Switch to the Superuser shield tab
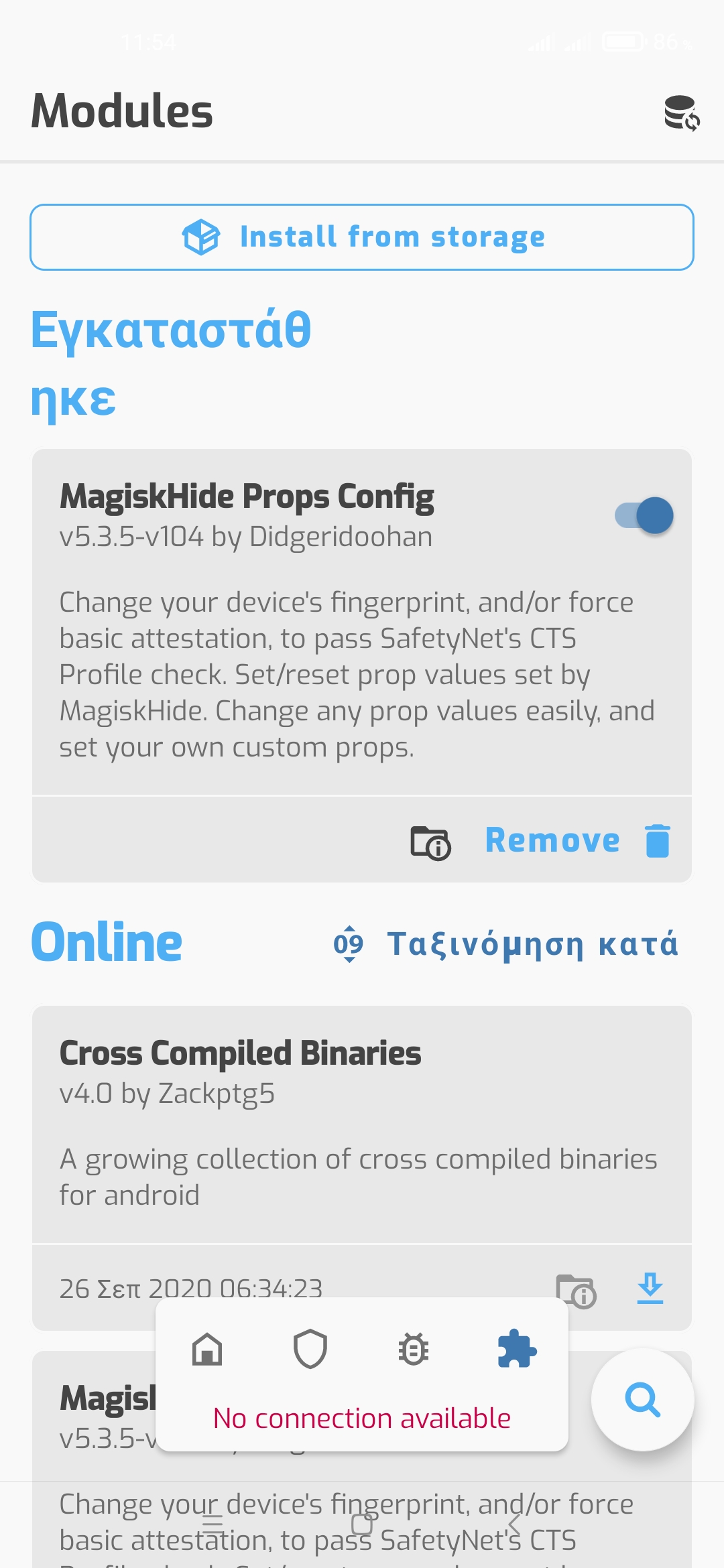Viewport: 724px width, 1568px height. pos(310,1349)
